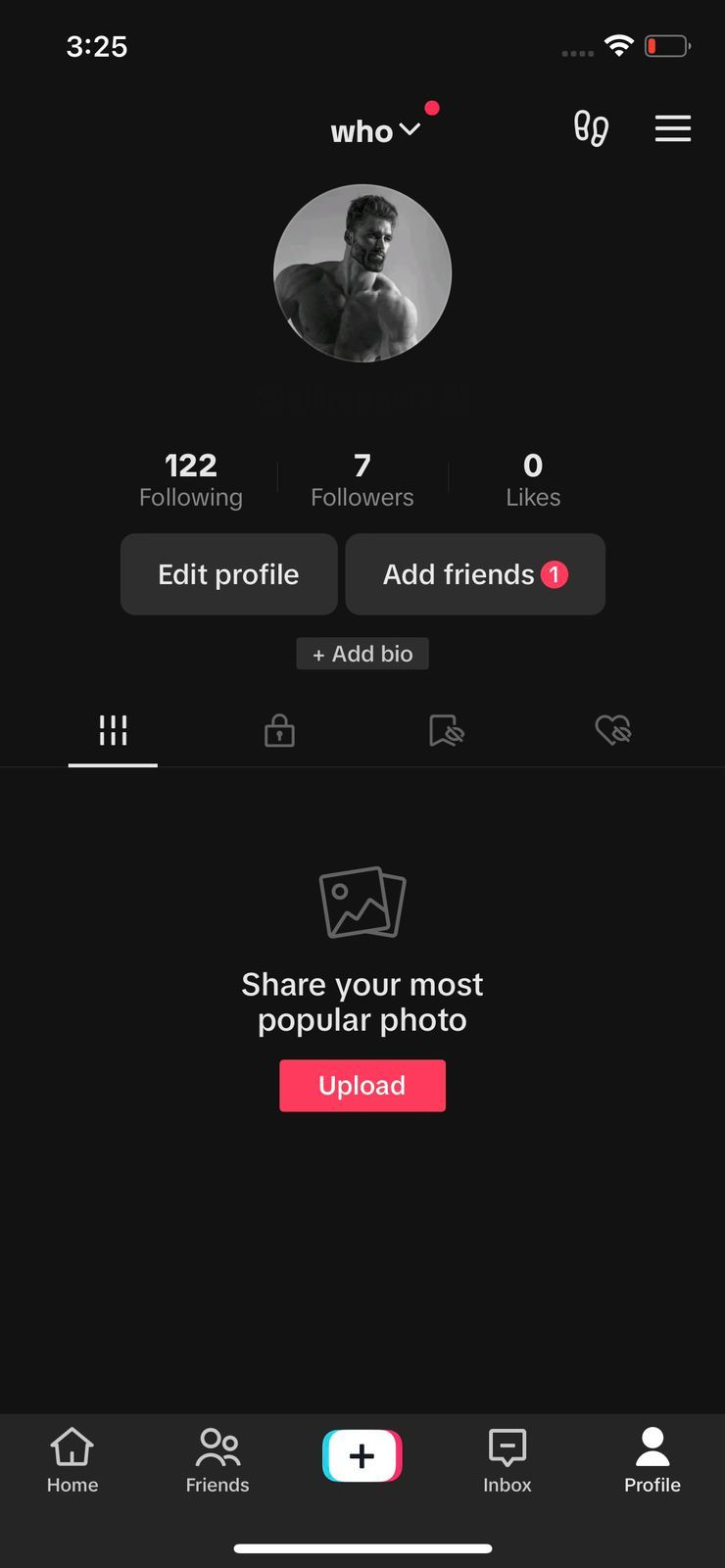Open Edit profile
725x1568 pixels.
[x=228, y=574]
